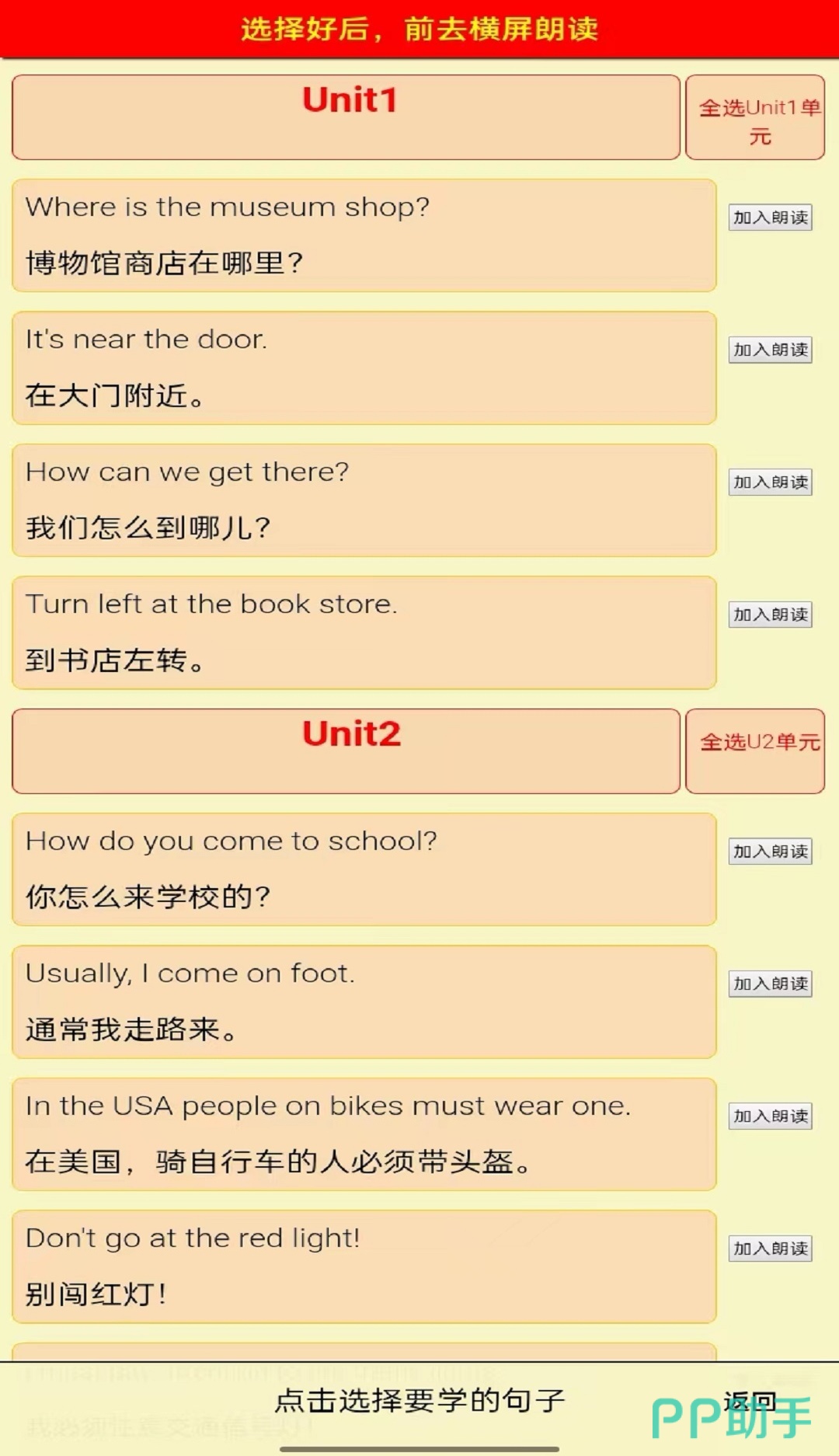839x1456 pixels.
Task: Add 'It's near the door.' to reading
Action: [x=770, y=350]
